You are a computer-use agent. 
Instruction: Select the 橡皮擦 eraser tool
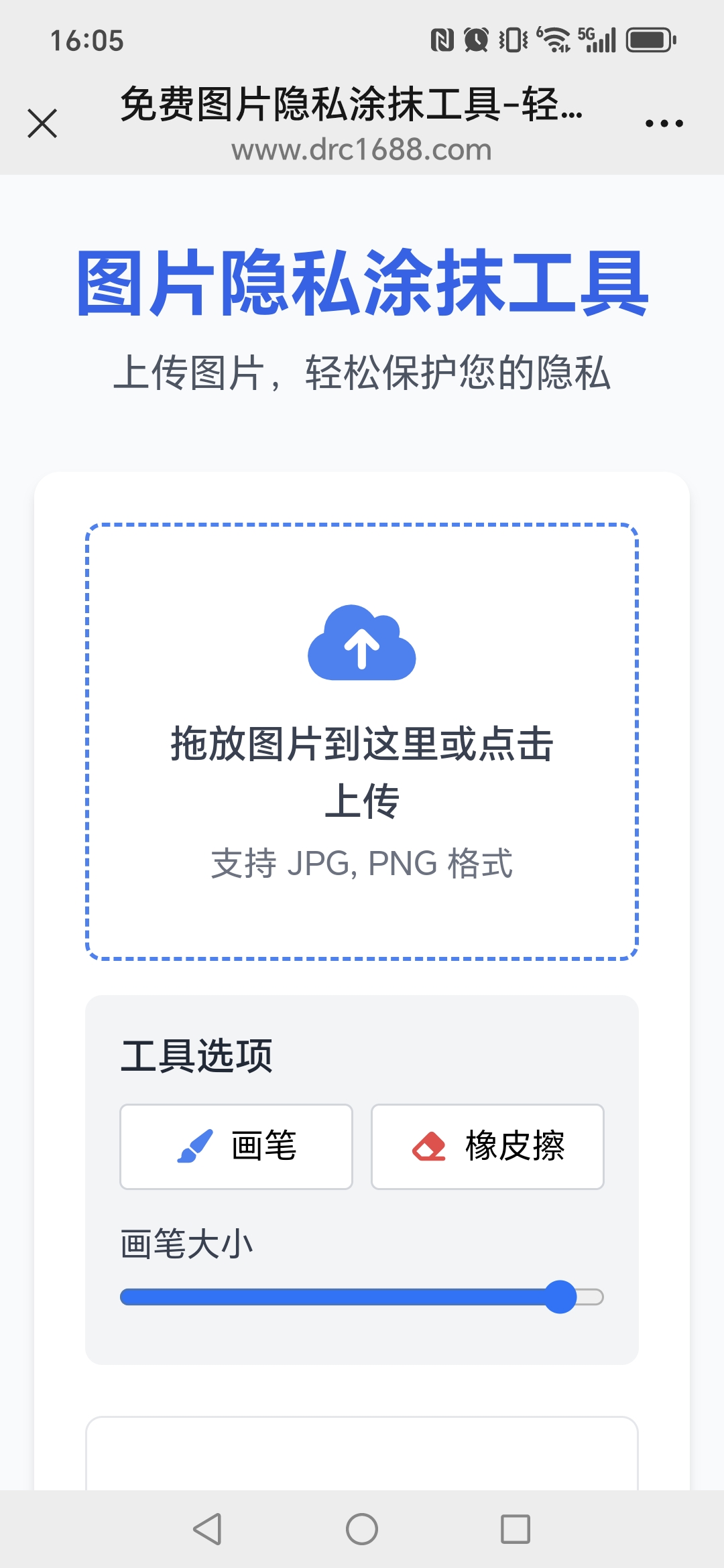pyautogui.click(x=487, y=1147)
